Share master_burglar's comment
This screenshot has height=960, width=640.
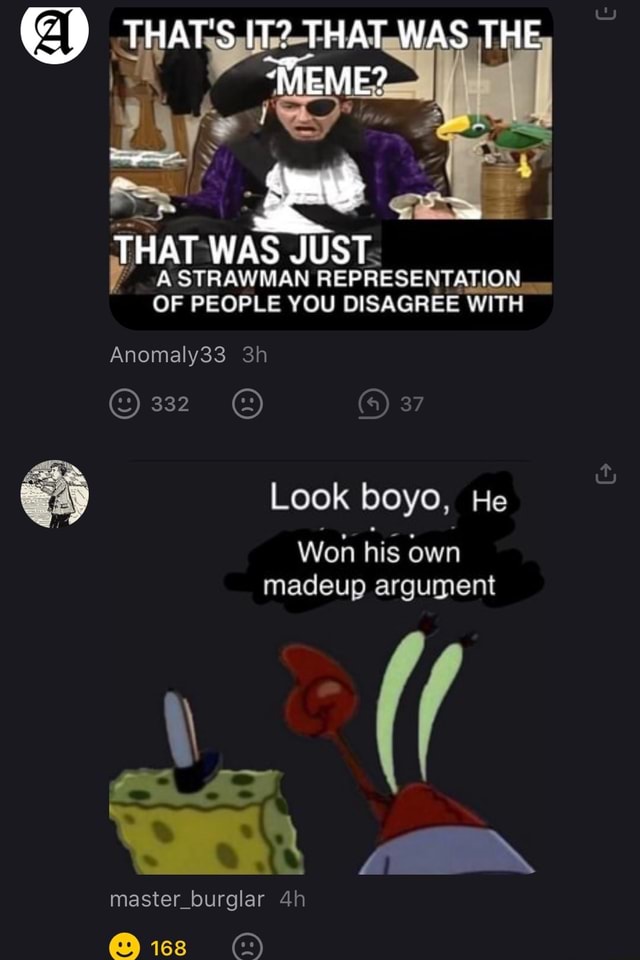click(604, 477)
